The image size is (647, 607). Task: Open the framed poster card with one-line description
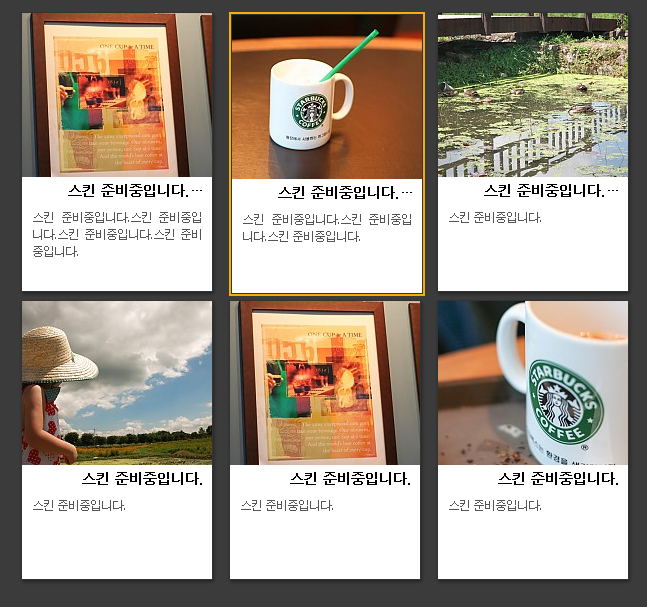[325, 385]
